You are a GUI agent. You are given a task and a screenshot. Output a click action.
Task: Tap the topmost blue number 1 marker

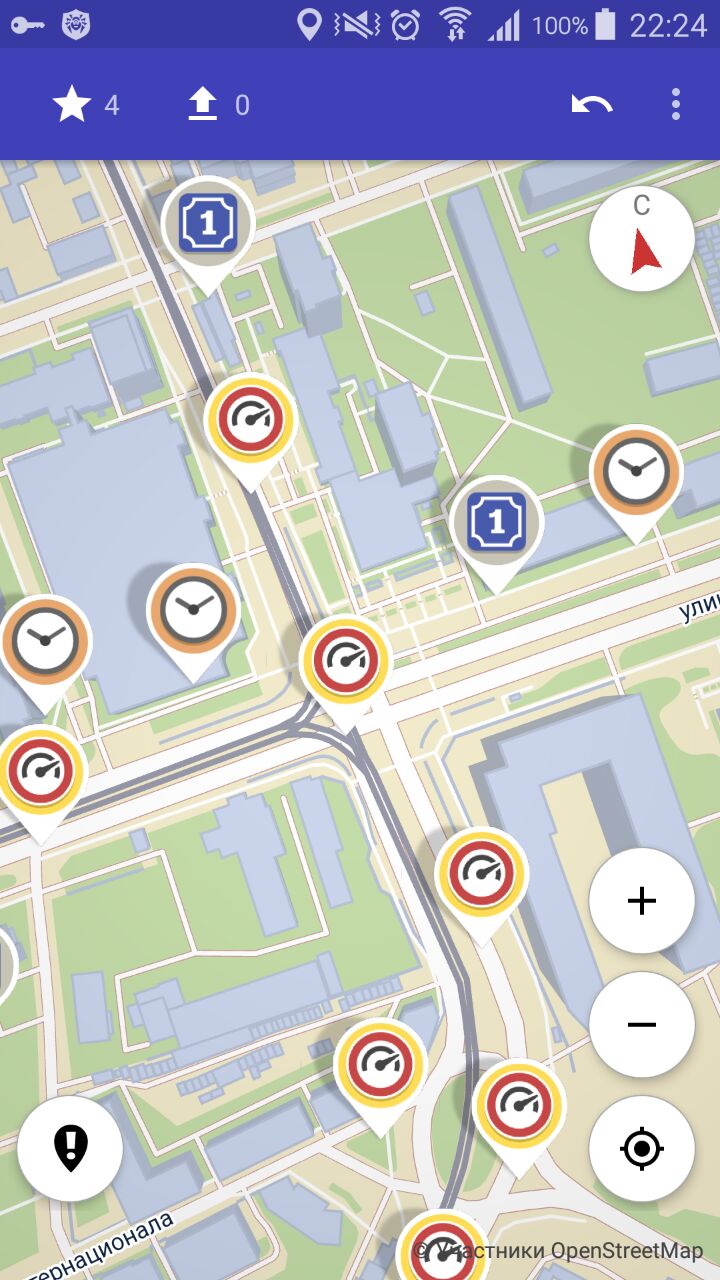click(x=208, y=234)
